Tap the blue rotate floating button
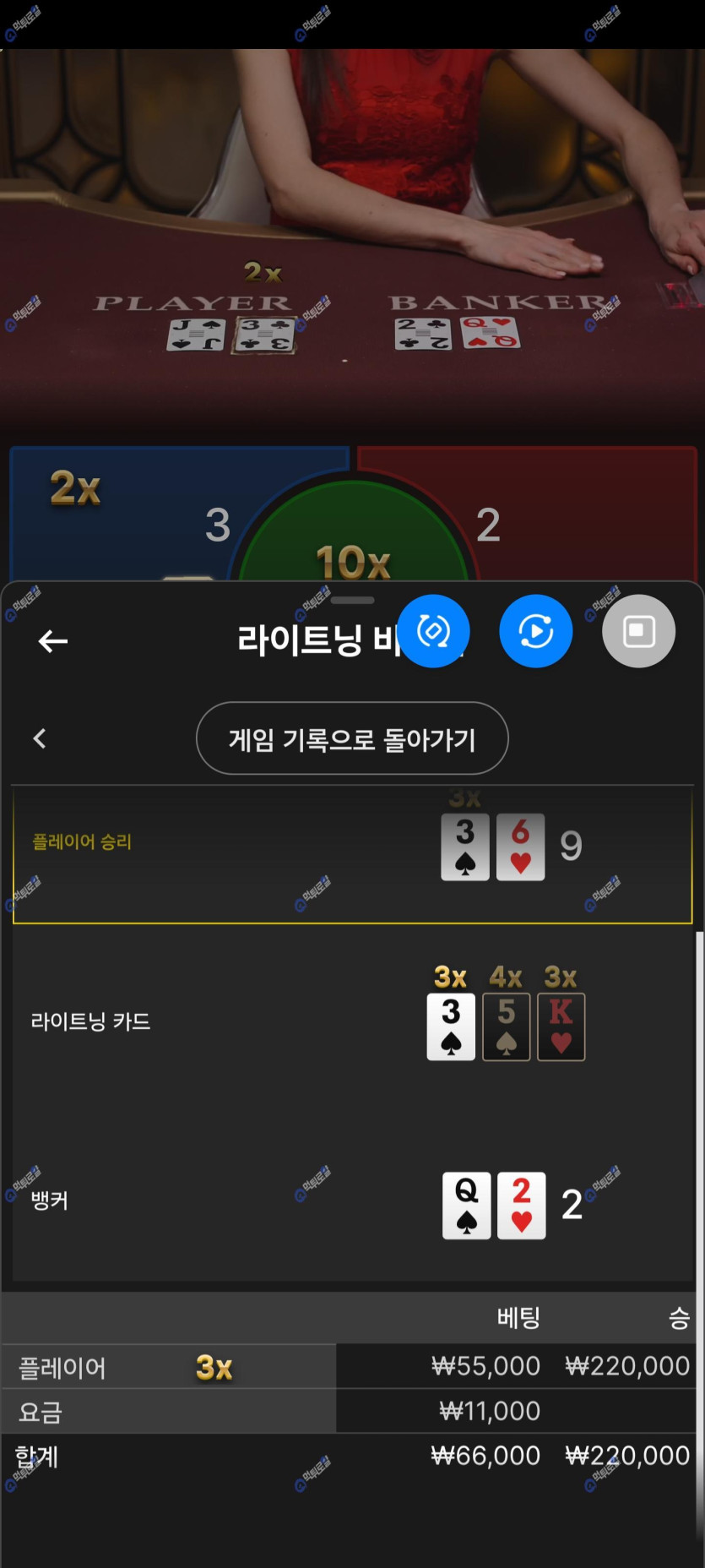The image size is (705, 1568). (x=433, y=631)
